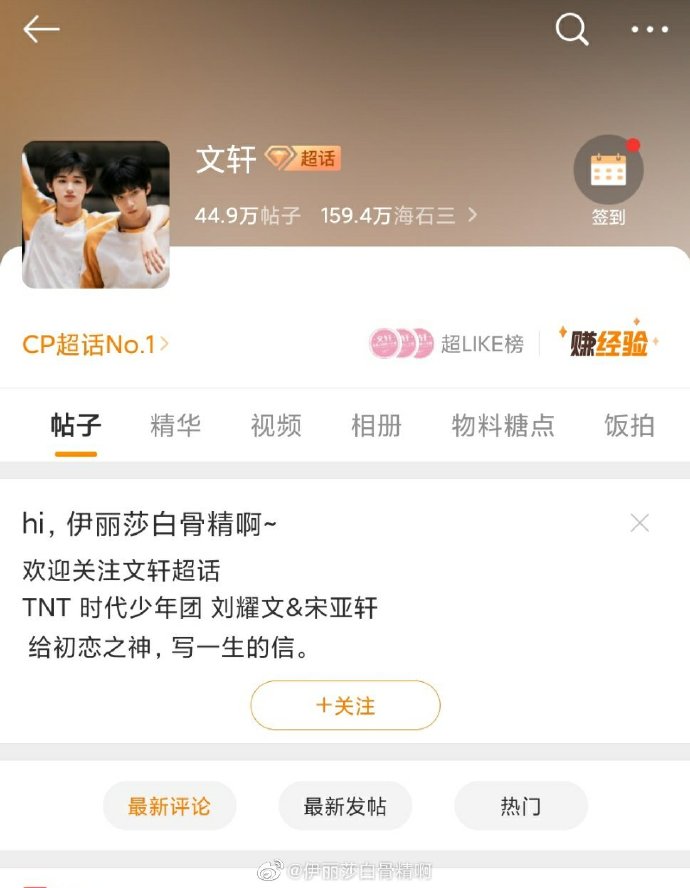The image size is (690, 888).
Task: Follow the super topic with +关注
Action: pos(345,706)
